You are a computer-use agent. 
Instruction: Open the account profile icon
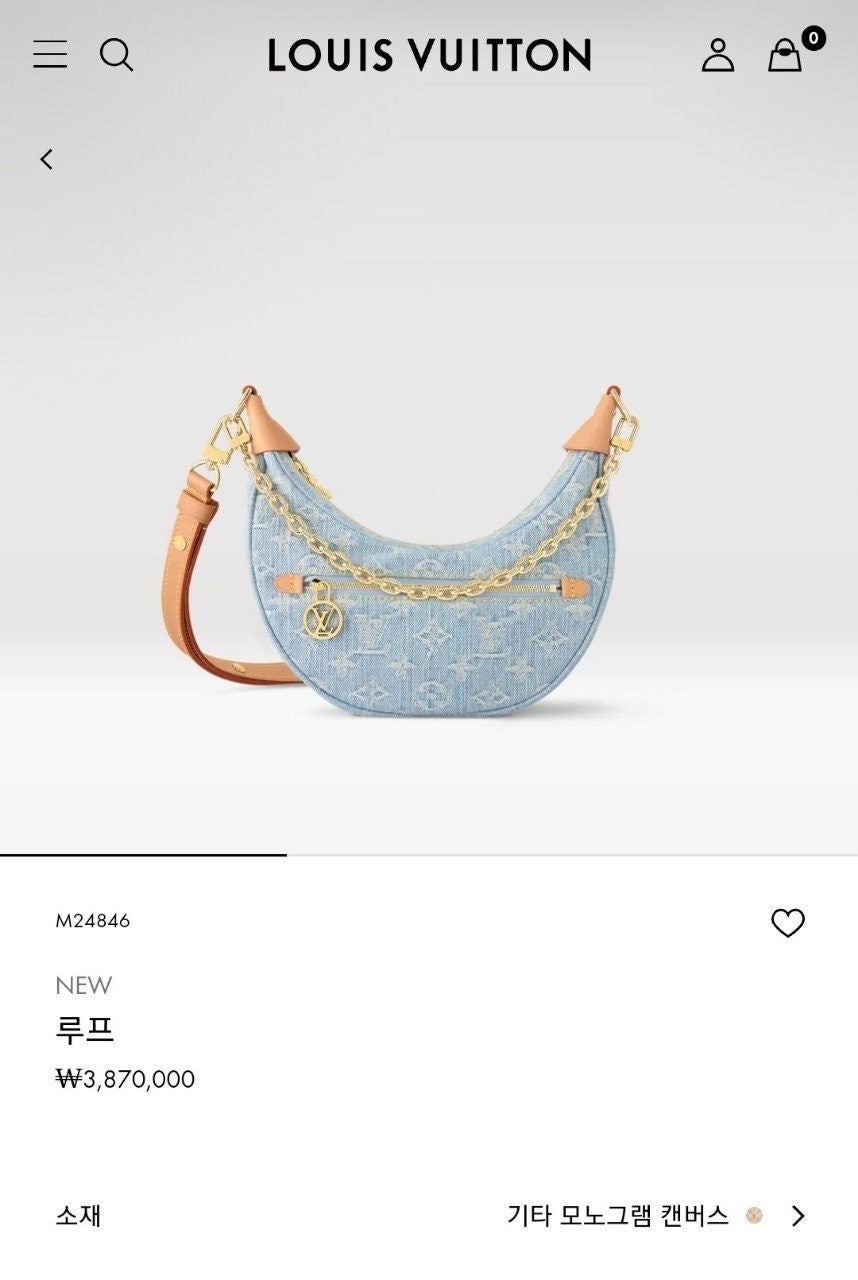point(717,55)
